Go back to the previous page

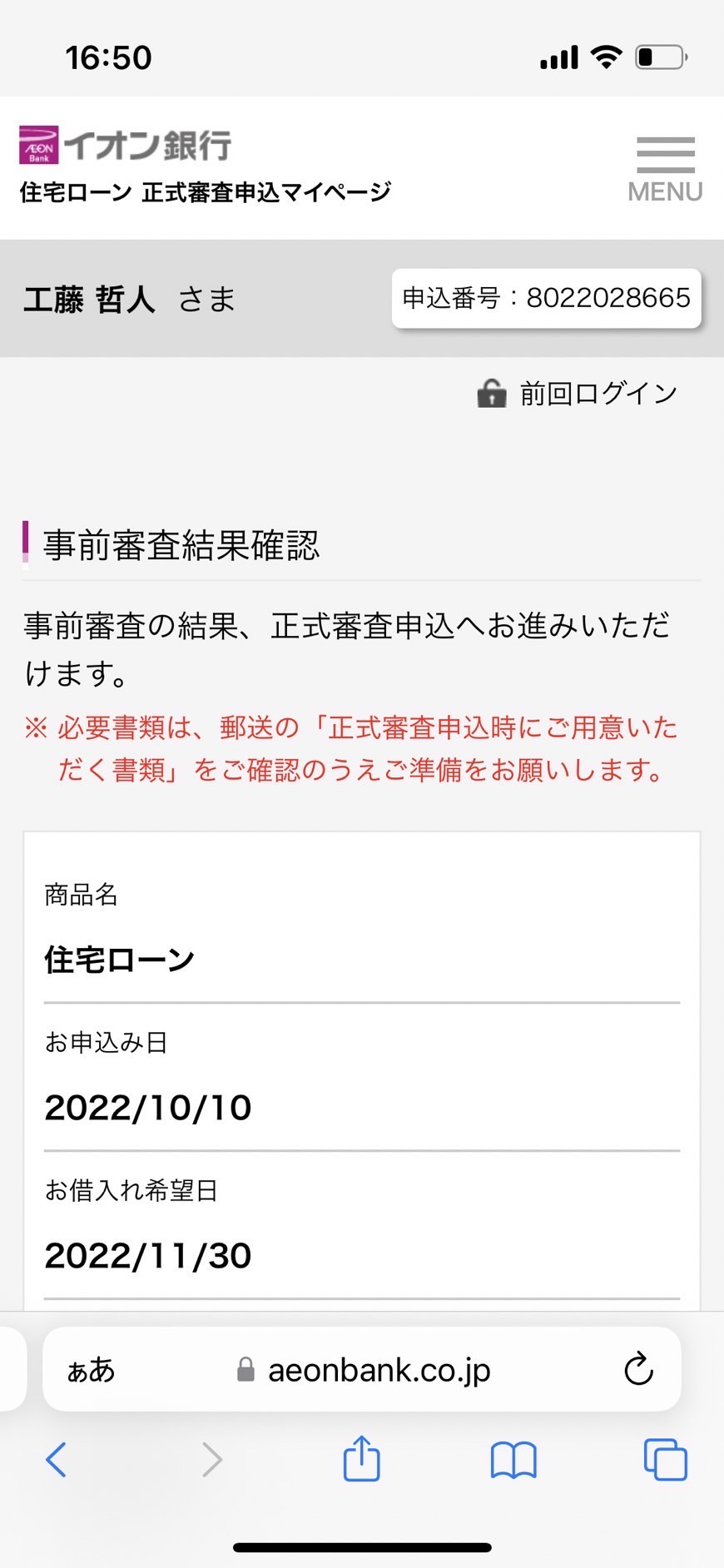coord(56,1459)
